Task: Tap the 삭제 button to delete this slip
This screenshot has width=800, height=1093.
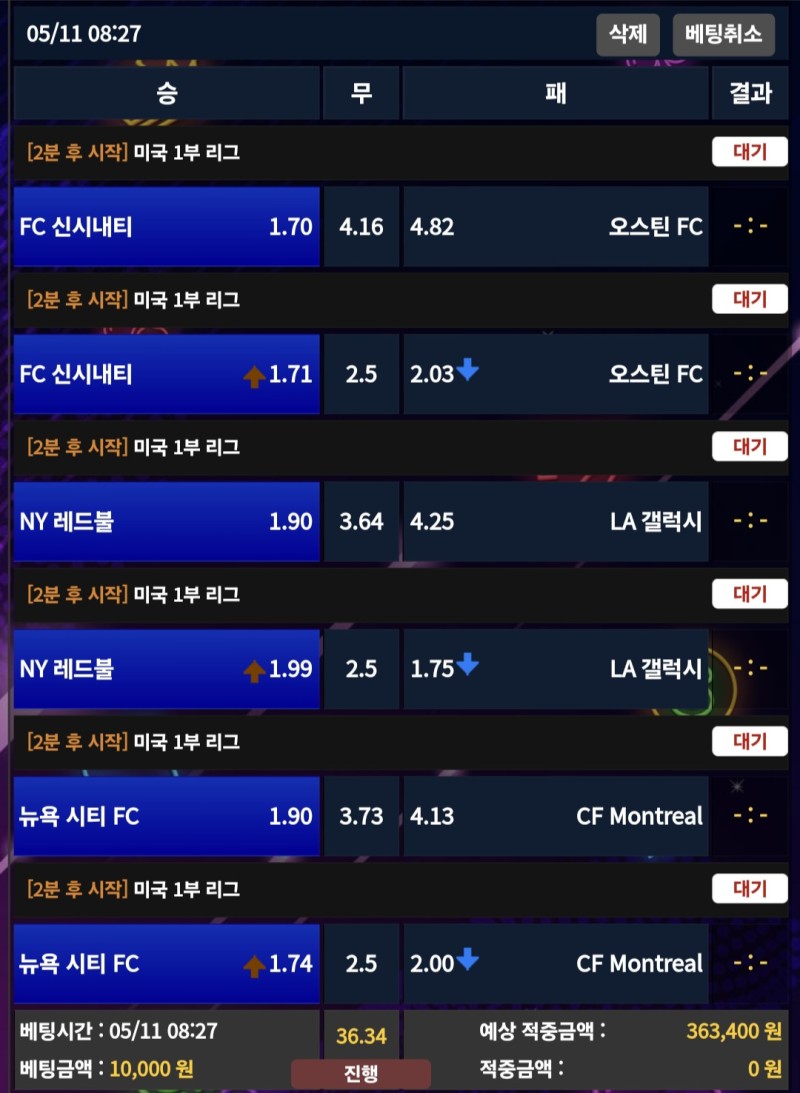Action: [629, 34]
